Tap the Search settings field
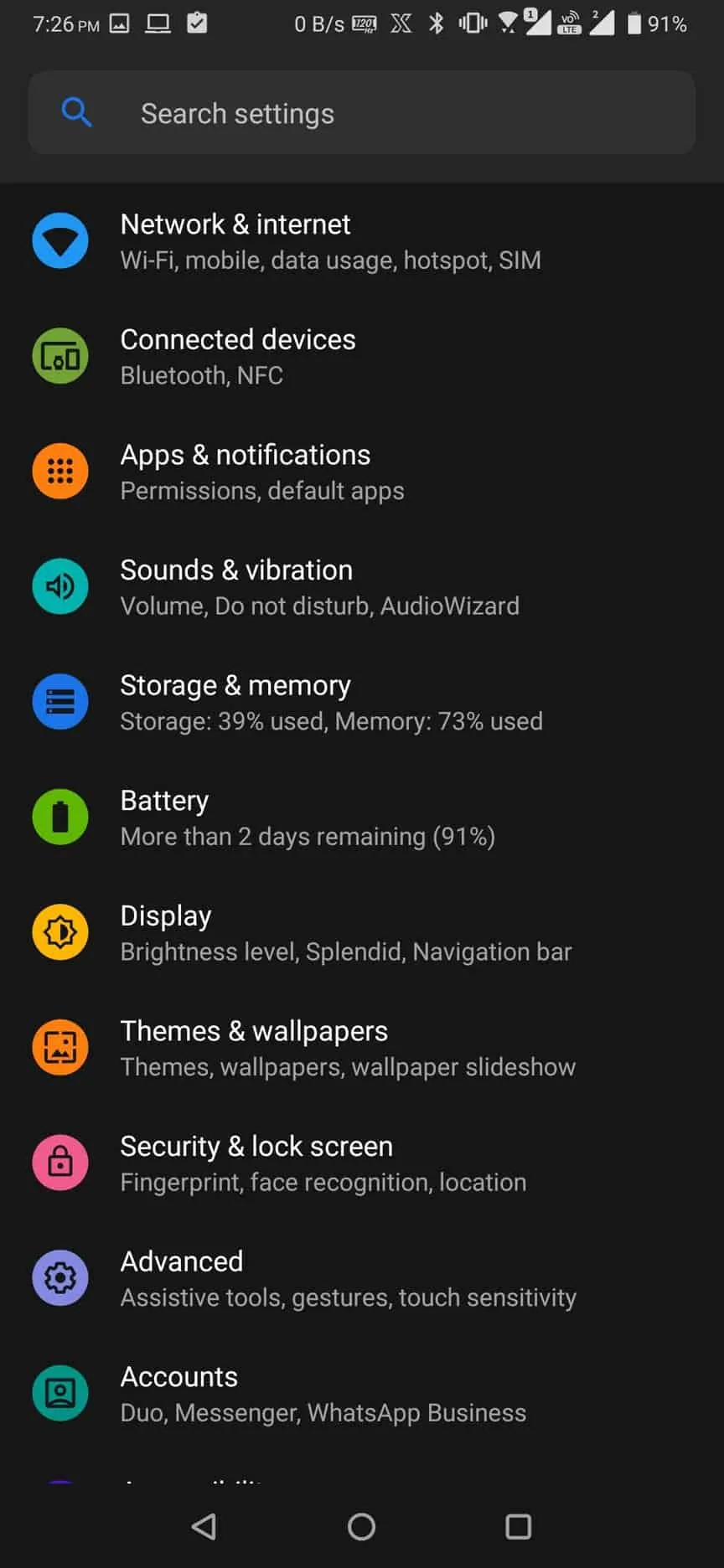The image size is (724, 1568). click(362, 113)
